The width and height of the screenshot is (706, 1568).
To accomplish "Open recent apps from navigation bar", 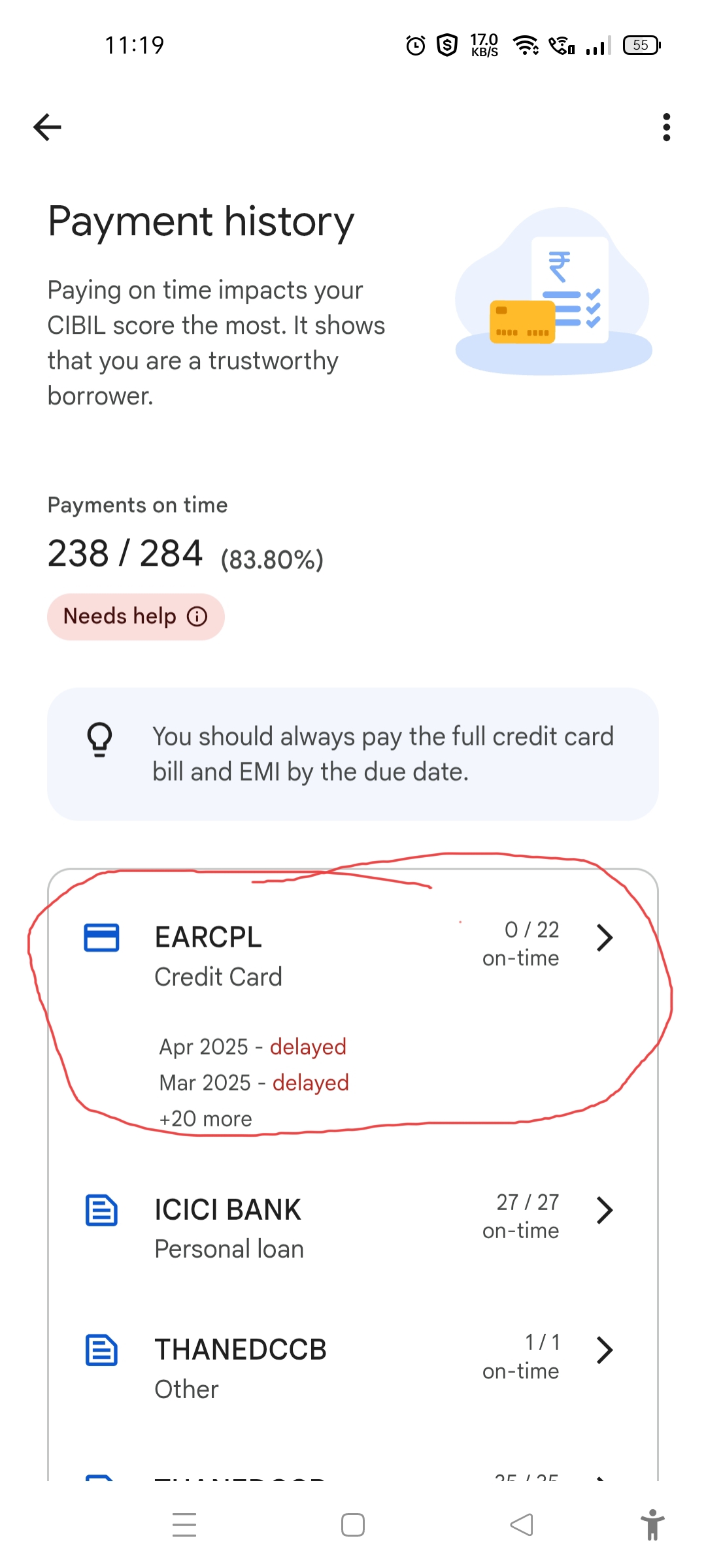I will pos(184,1525).
